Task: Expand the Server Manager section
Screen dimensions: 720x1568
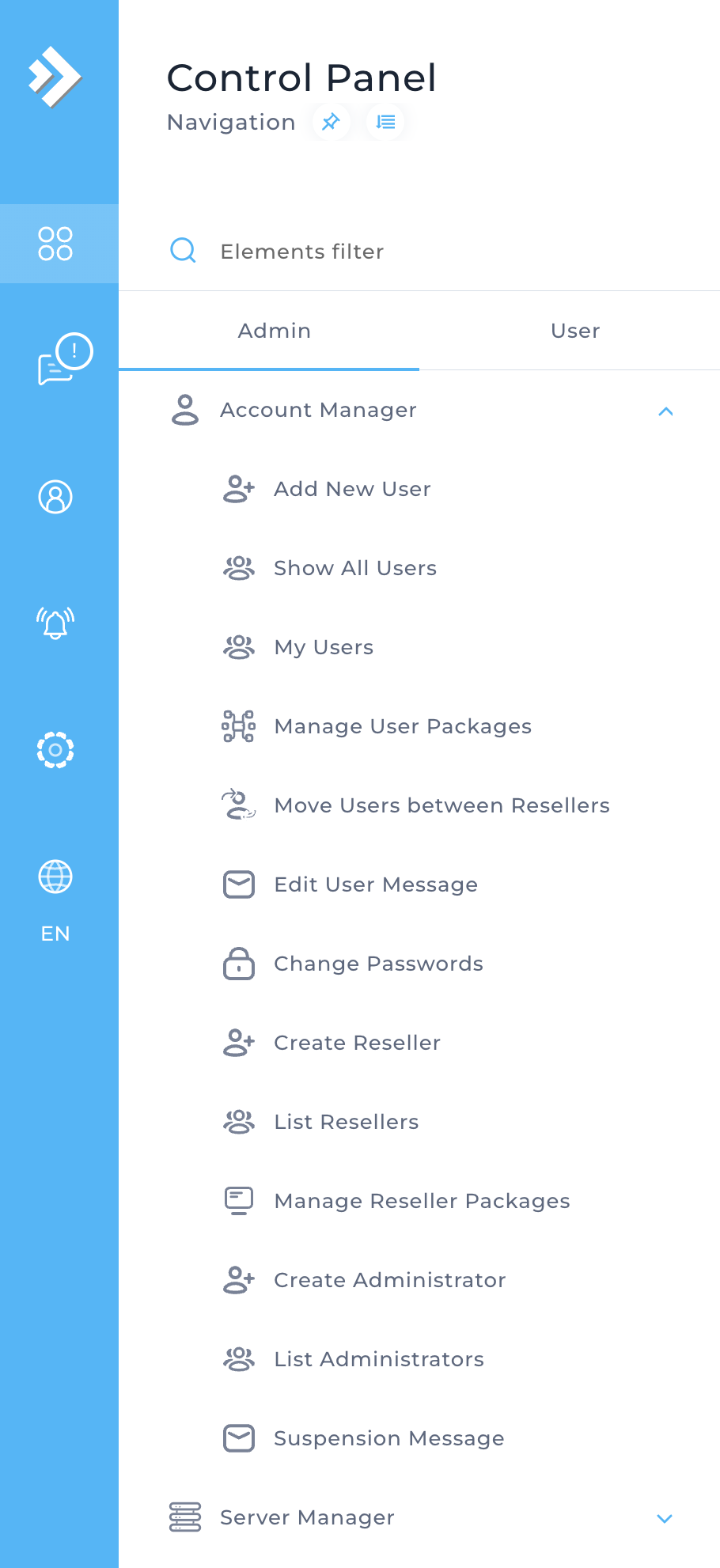Action: click(x=665, y=1518)
